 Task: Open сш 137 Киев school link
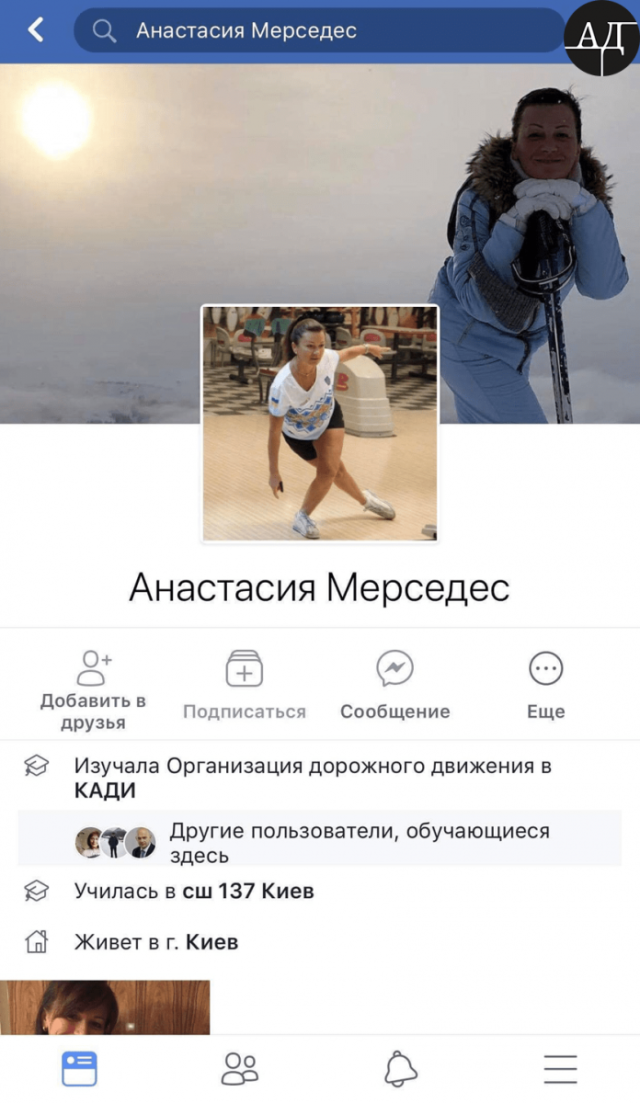(248, 890)
